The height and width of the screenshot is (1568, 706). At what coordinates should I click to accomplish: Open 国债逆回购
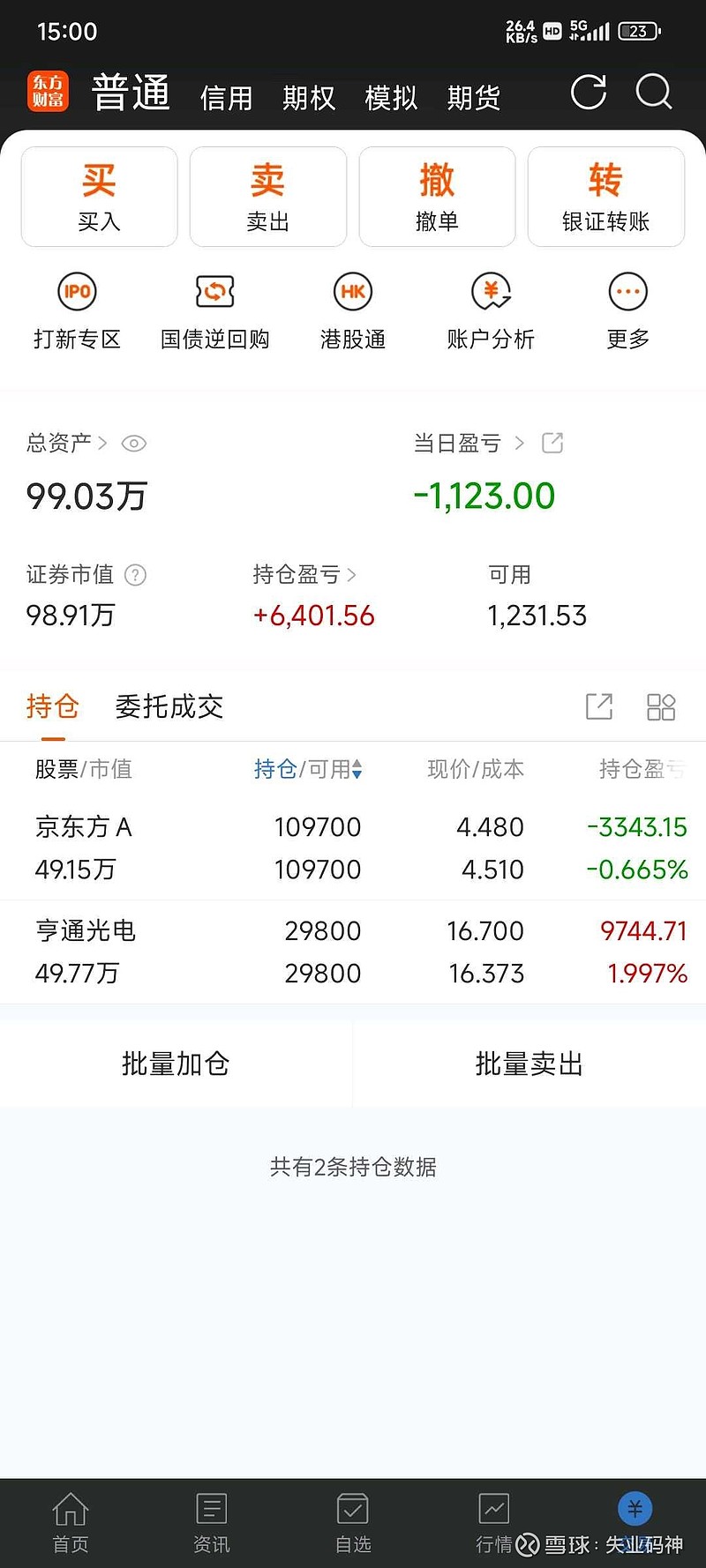(x=214, y=312)
